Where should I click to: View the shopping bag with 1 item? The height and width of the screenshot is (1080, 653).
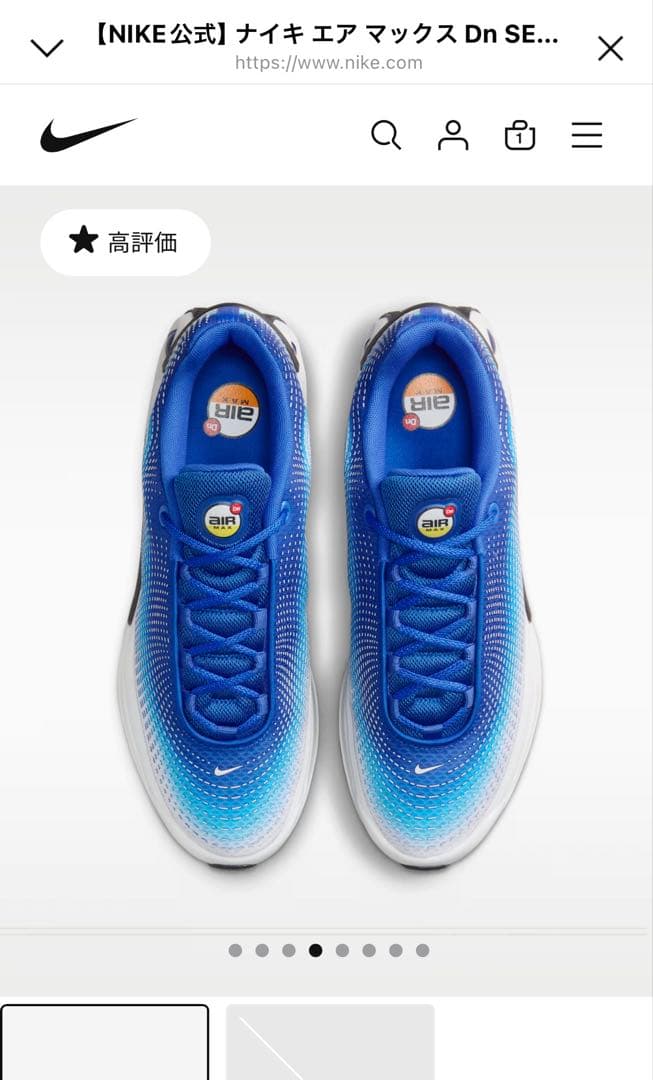519,135
